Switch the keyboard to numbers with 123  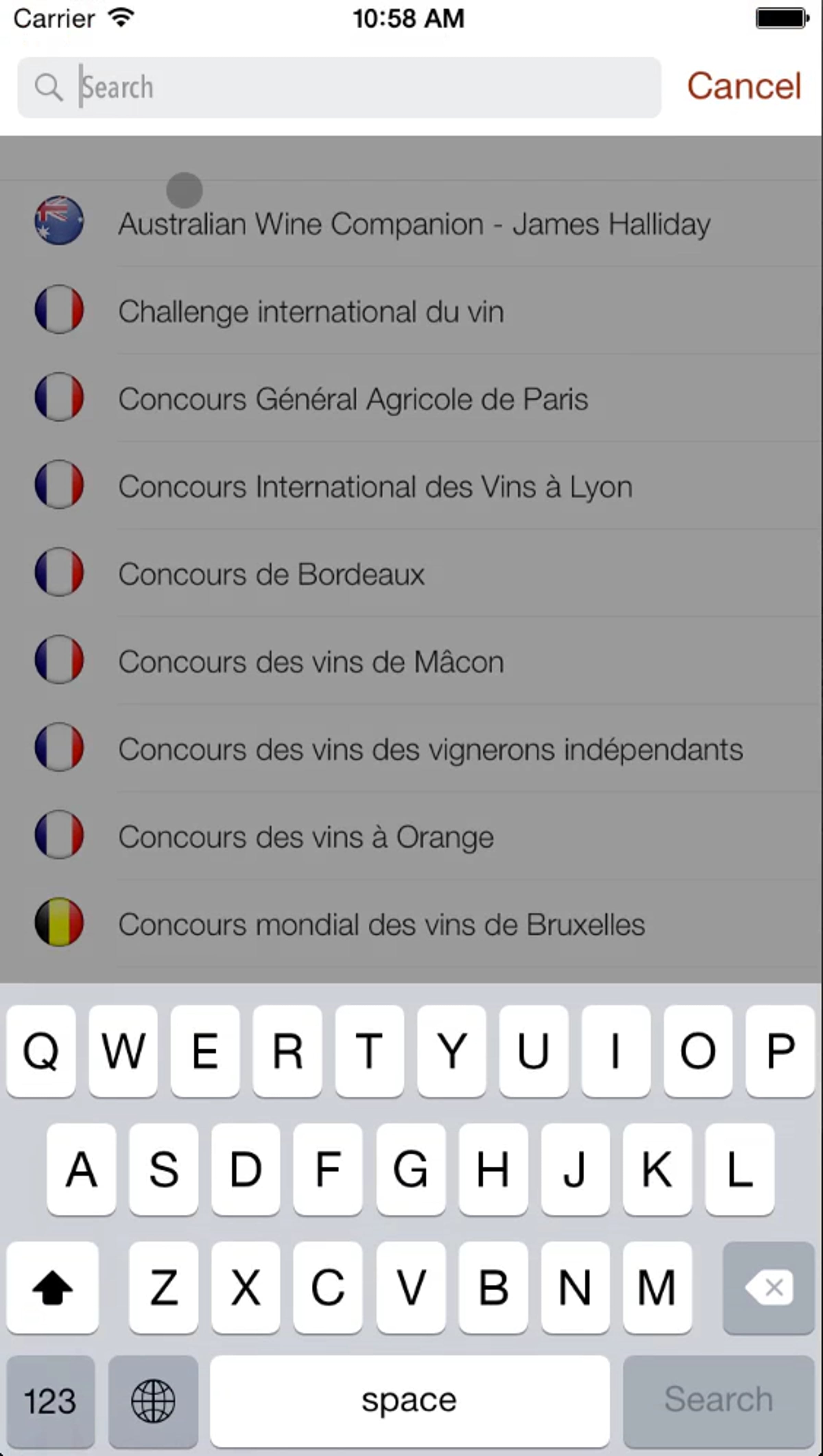point(50,1400)
